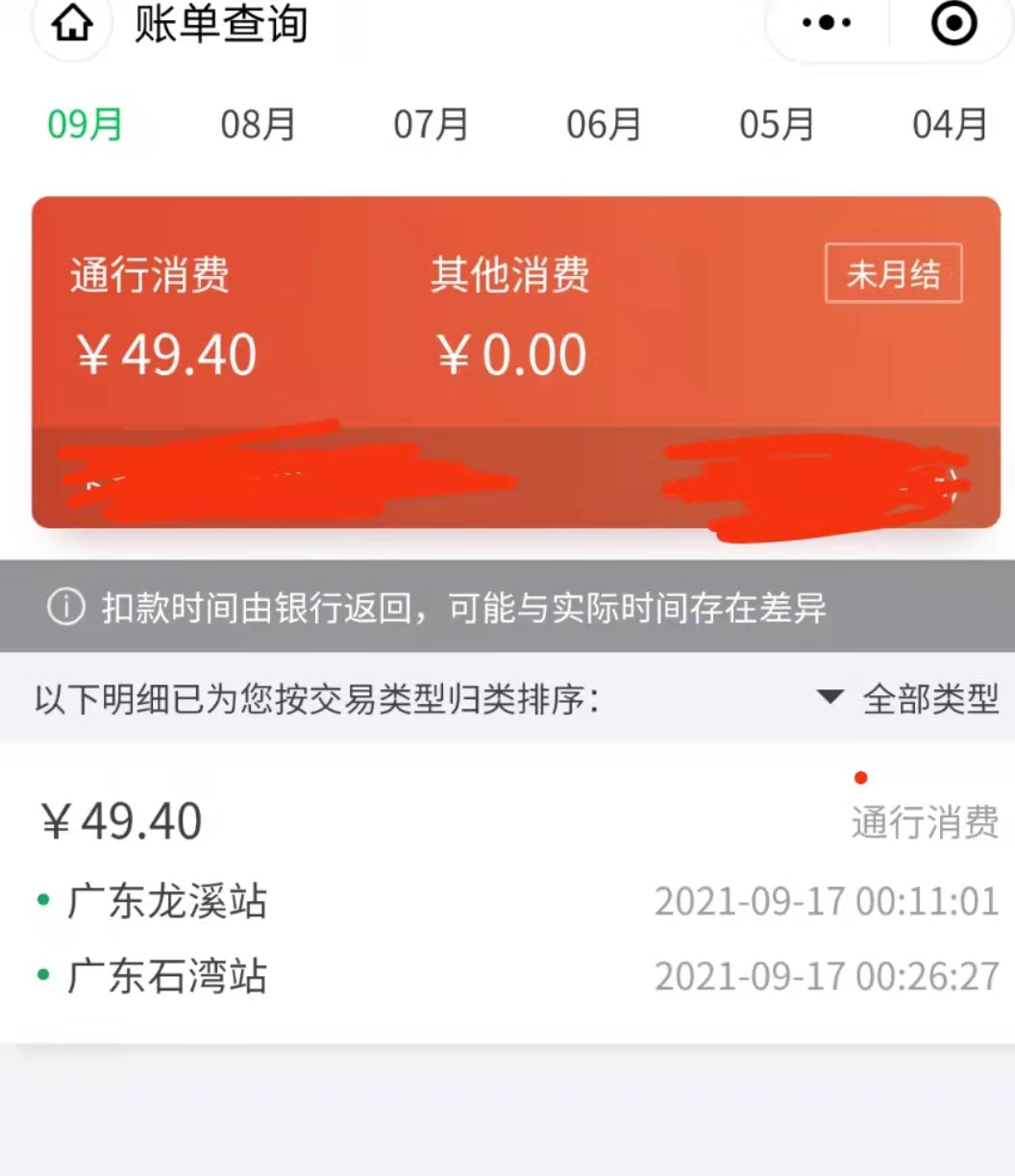View the 06月 bill tab
This screenshot has height=1176, width=1015.
pos(604,125)
